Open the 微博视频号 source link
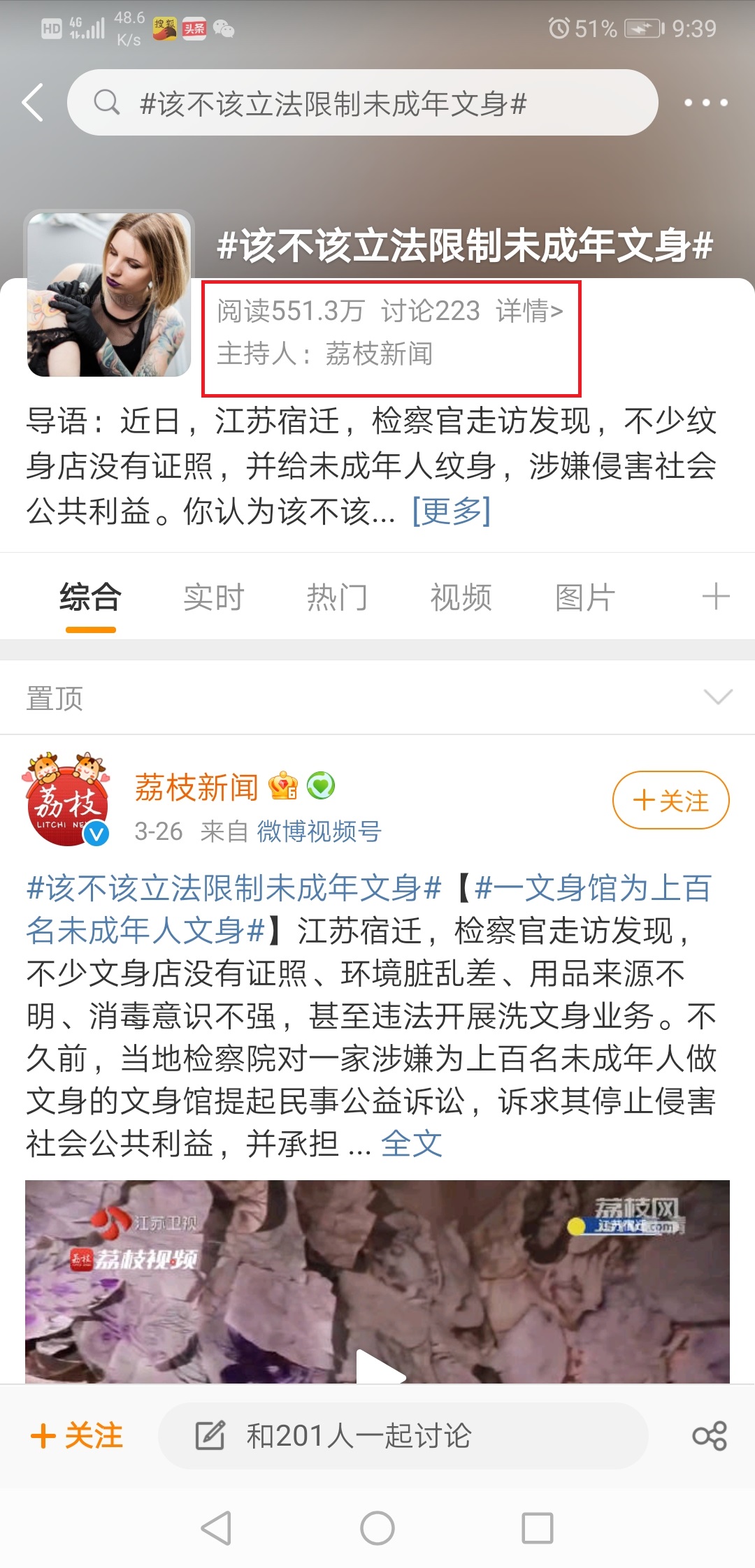 click(x=319, y=832)
